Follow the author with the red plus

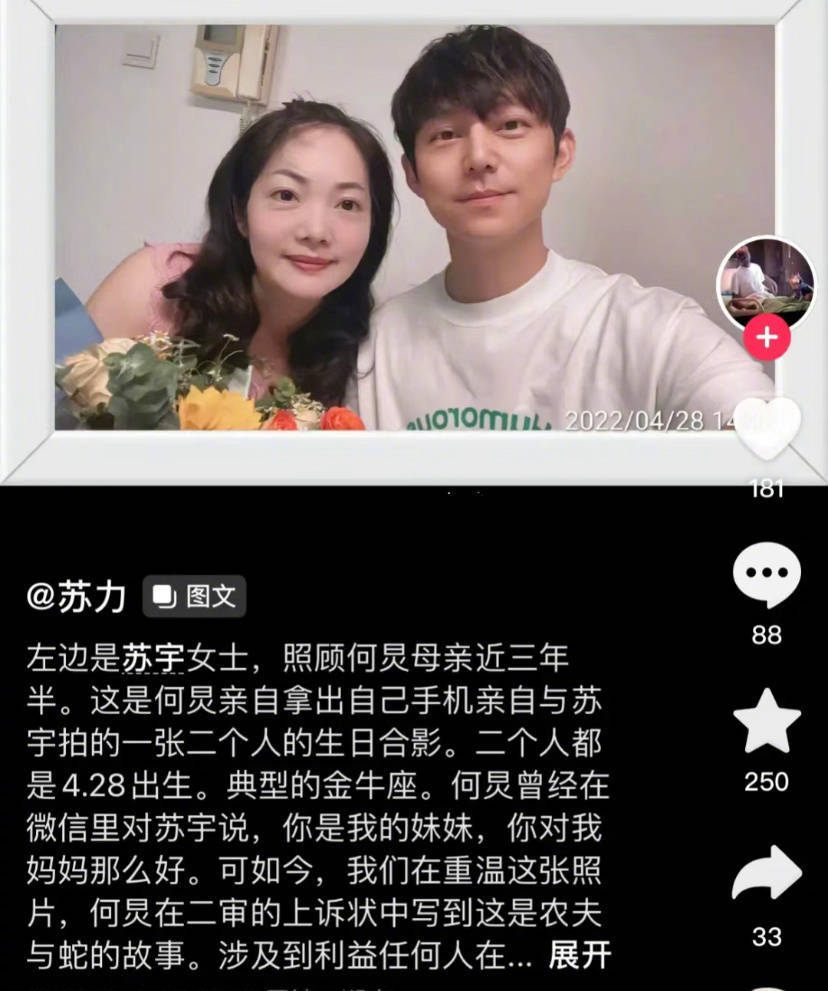pyautogui.click(x=767, y=338)
